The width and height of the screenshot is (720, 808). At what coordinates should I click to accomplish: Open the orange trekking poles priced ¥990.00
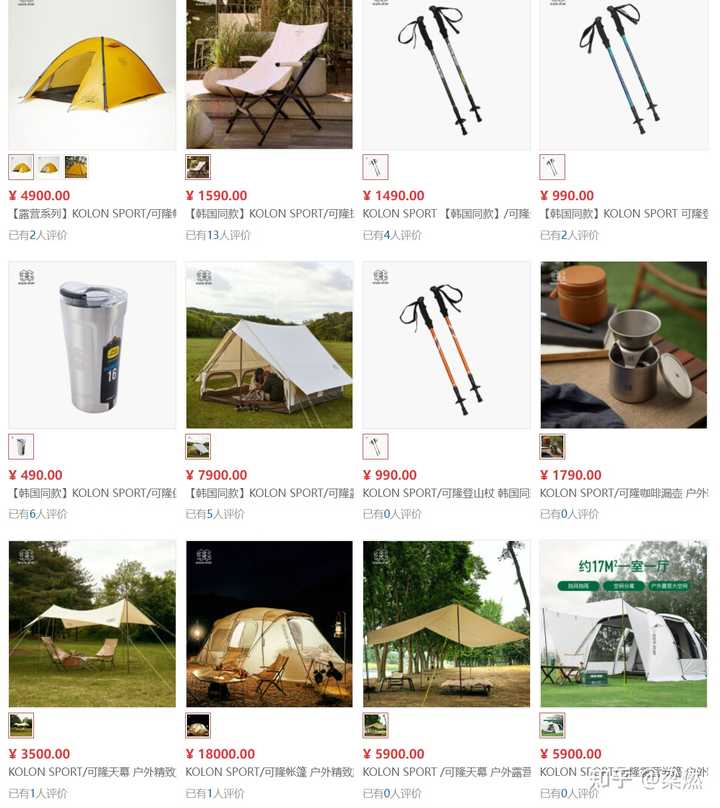click(x=446, y=345)
